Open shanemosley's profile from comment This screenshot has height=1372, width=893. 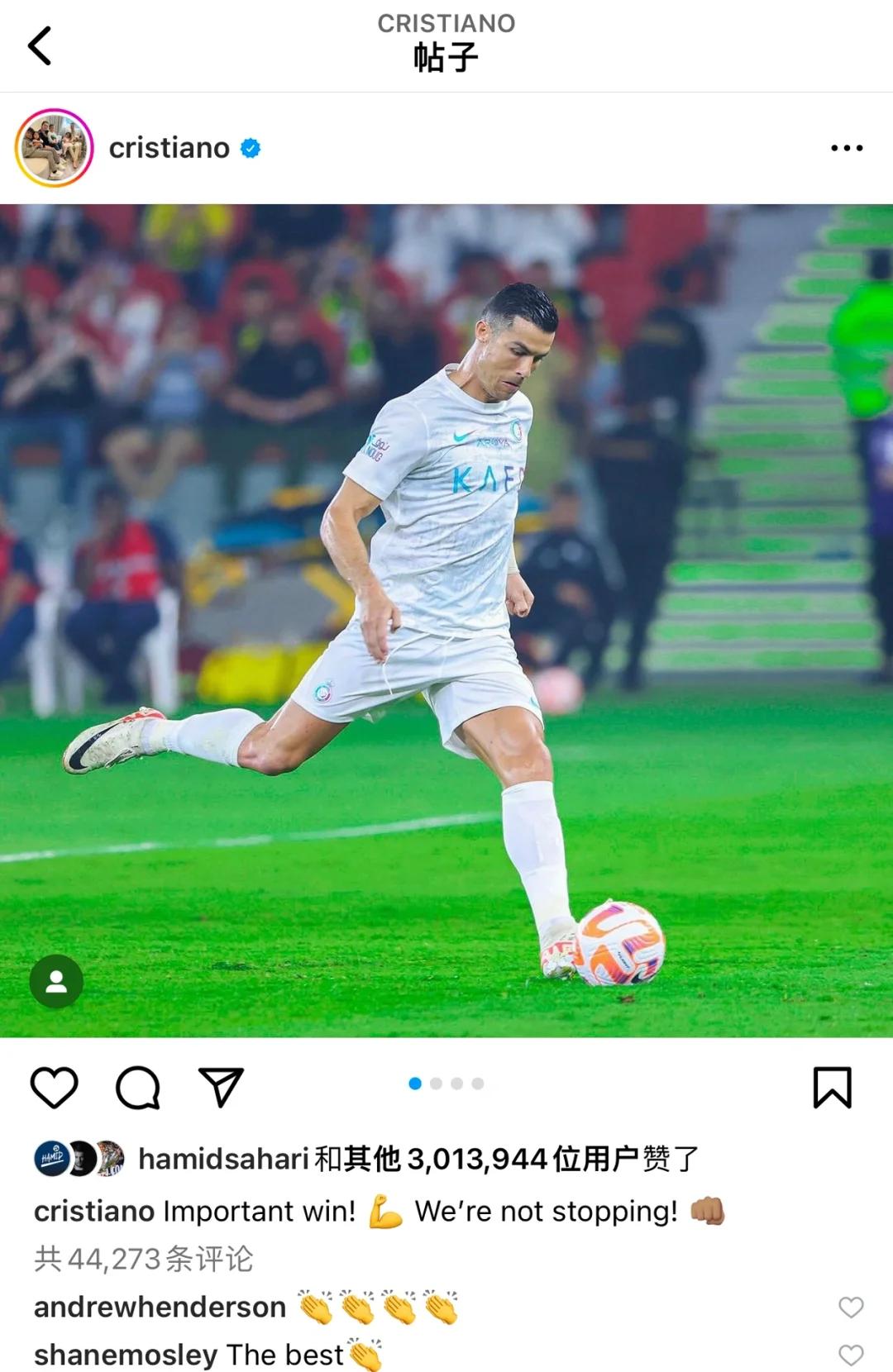[126, 1355]
